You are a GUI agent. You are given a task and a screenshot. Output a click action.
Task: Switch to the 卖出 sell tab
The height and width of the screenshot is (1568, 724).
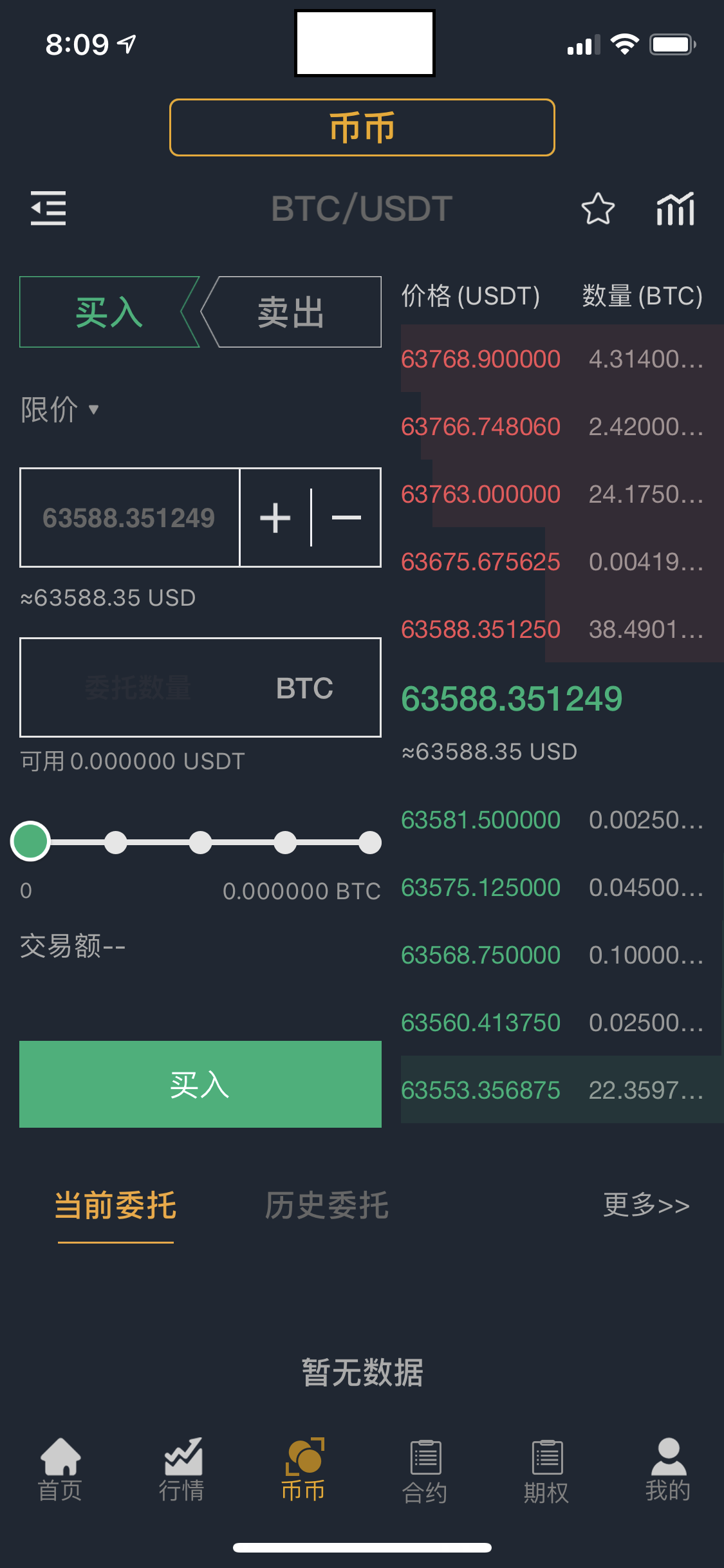pyautogui.click(x=291, y=313)
